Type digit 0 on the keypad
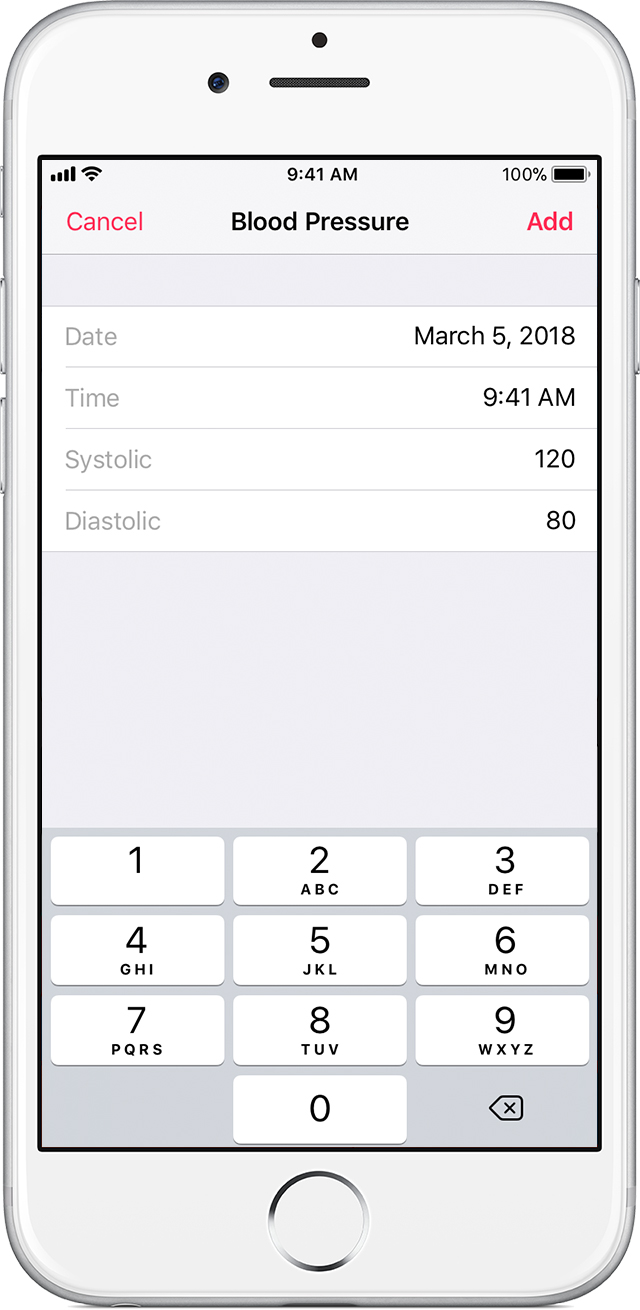This screenshot has width=640, height=1310. coord(320,1109)
